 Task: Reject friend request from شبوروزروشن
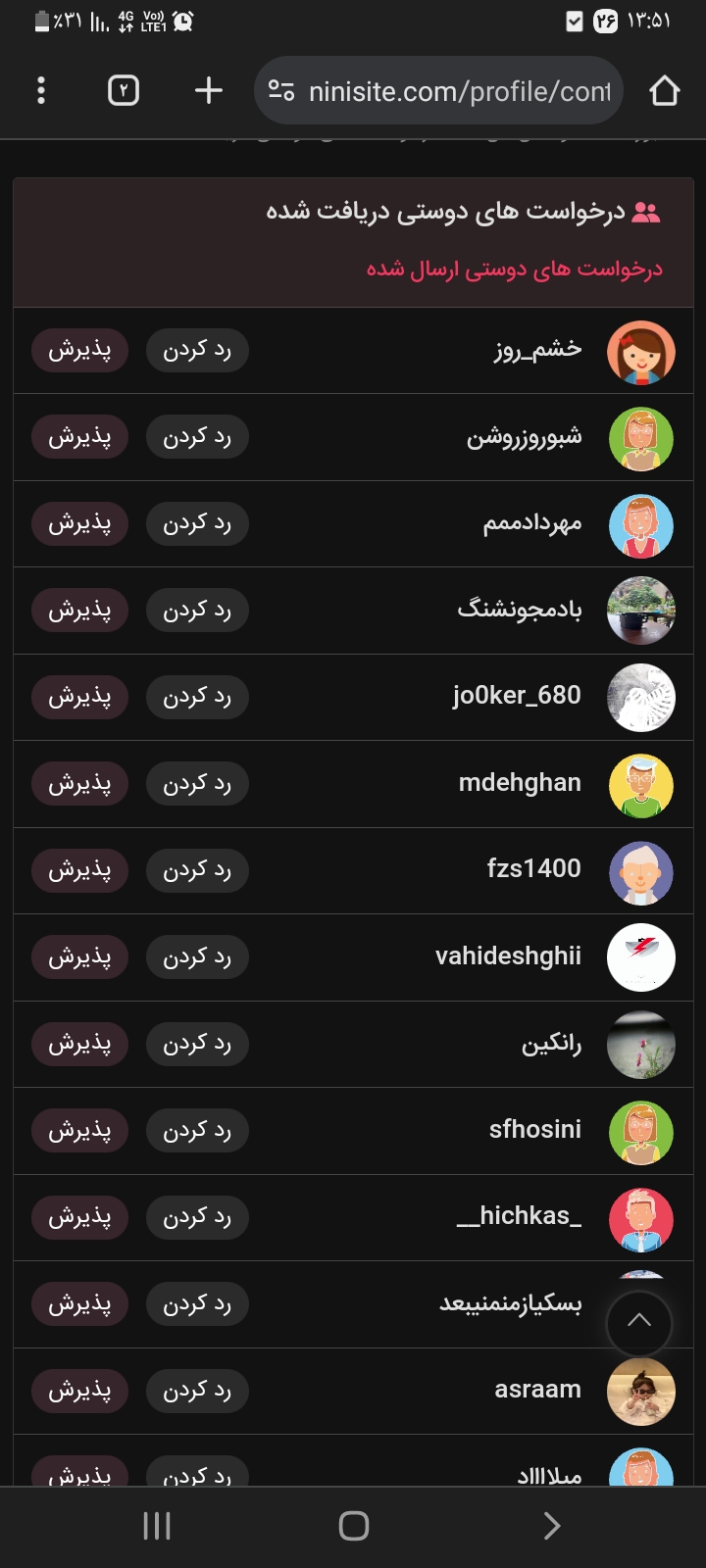(197, 436)
